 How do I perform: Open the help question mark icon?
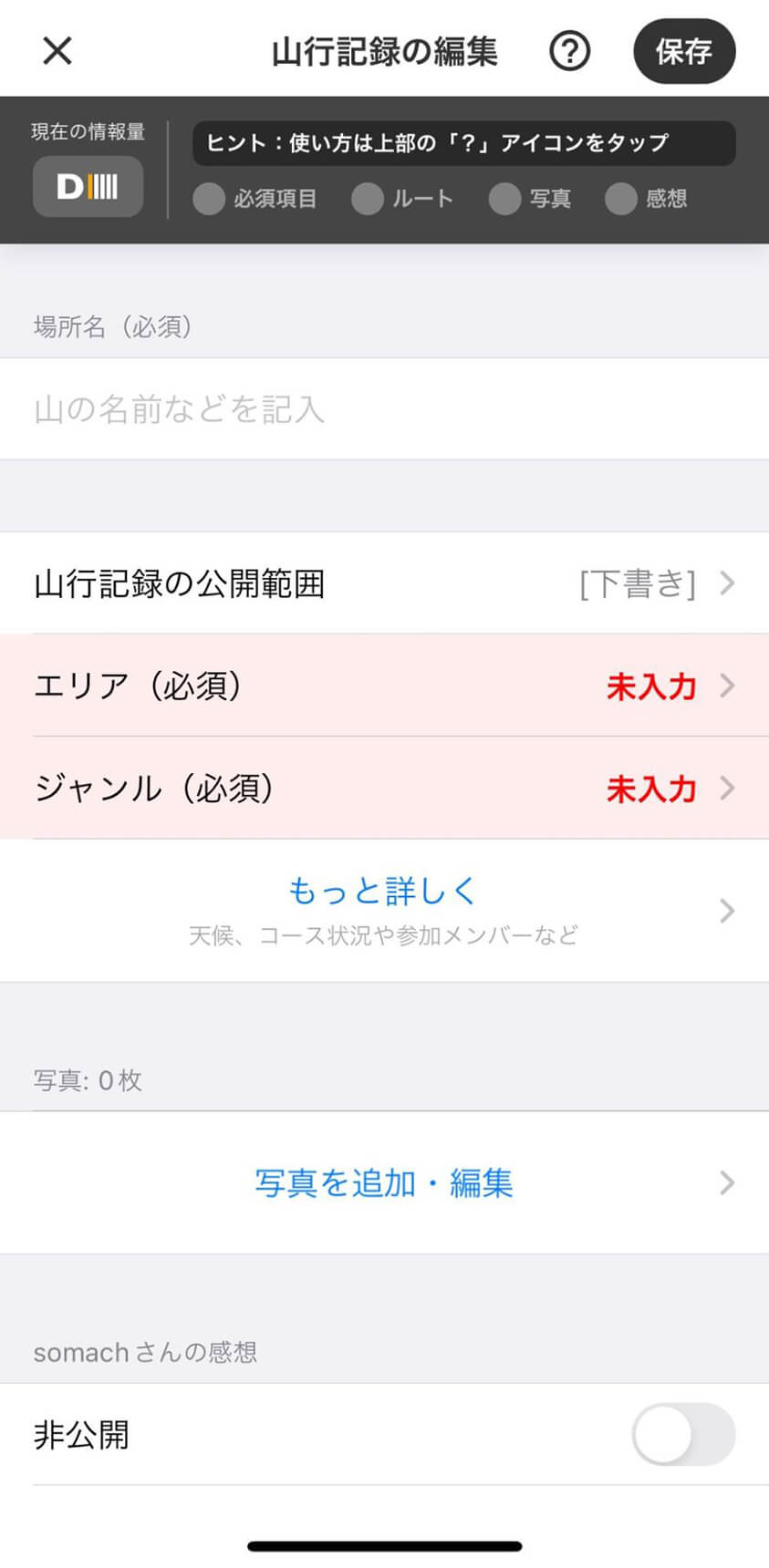[569, 51]
